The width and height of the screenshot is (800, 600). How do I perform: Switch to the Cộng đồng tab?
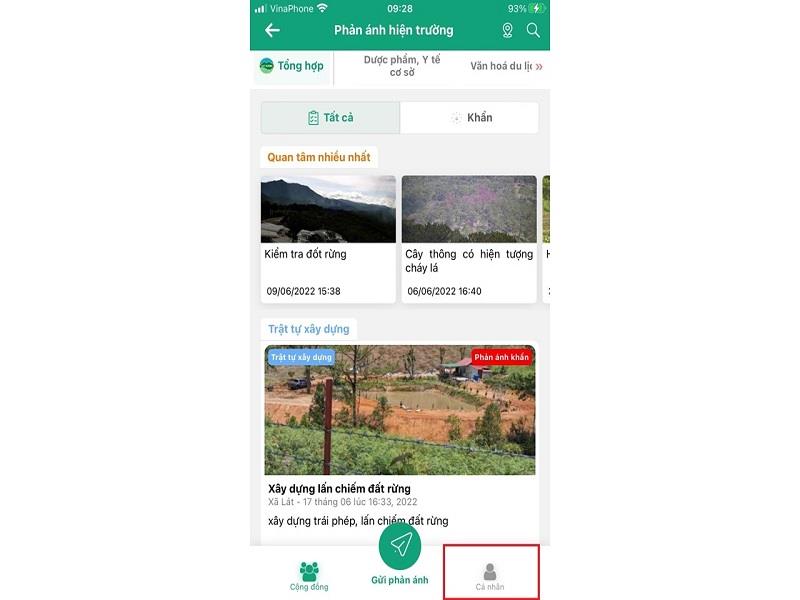coord(309,575)
